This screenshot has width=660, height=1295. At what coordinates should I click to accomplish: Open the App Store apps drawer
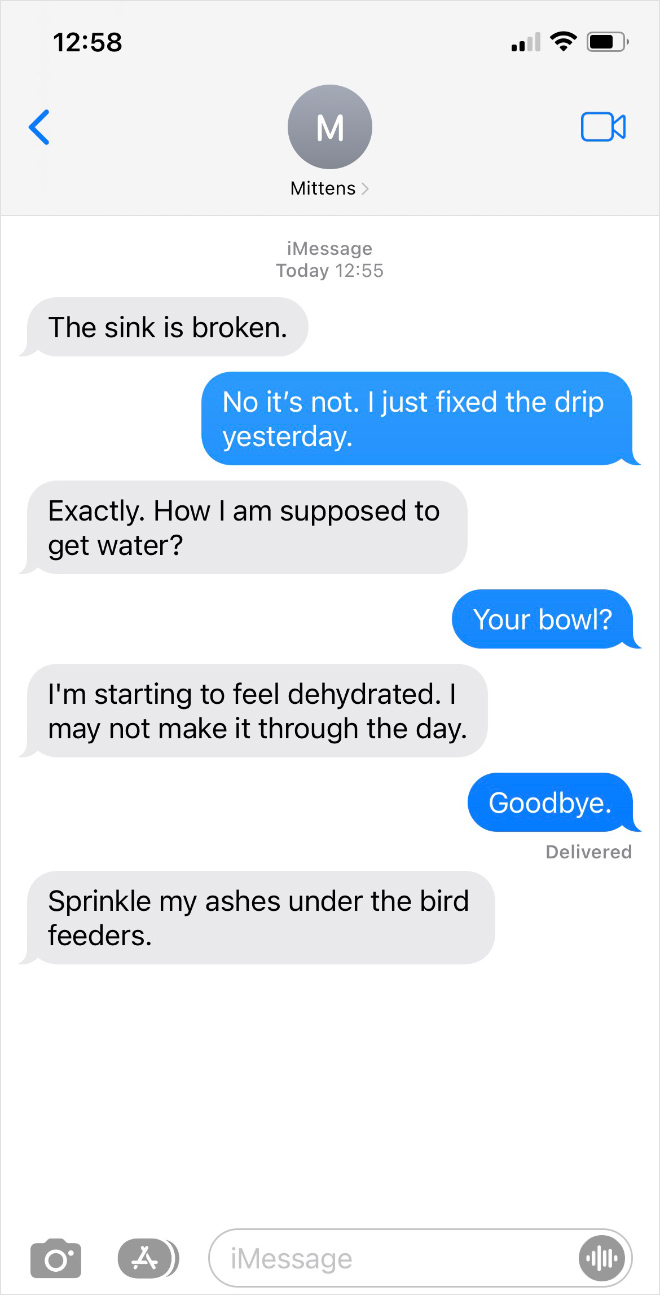pos(148,1258)
